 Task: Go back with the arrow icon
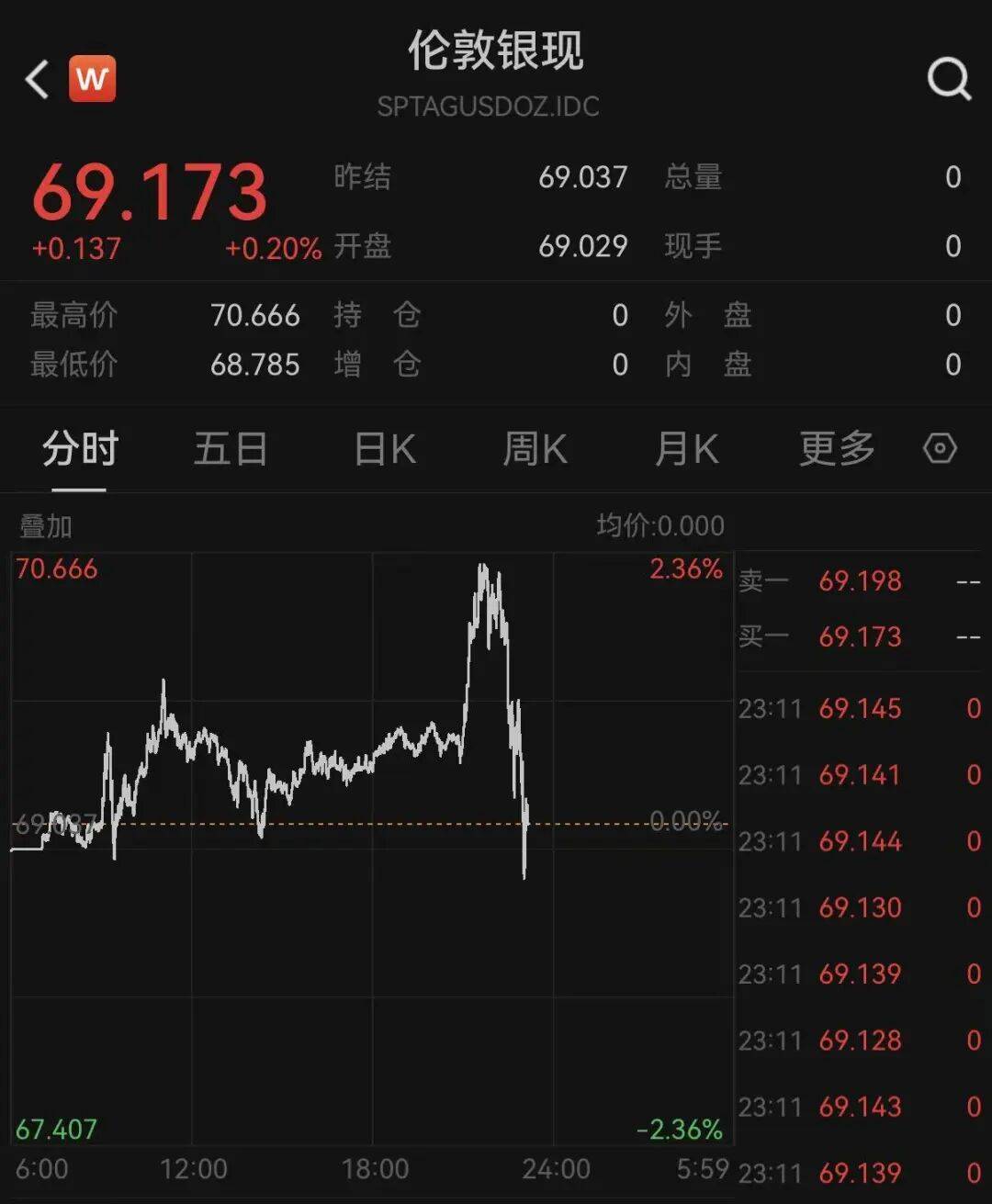37,80
